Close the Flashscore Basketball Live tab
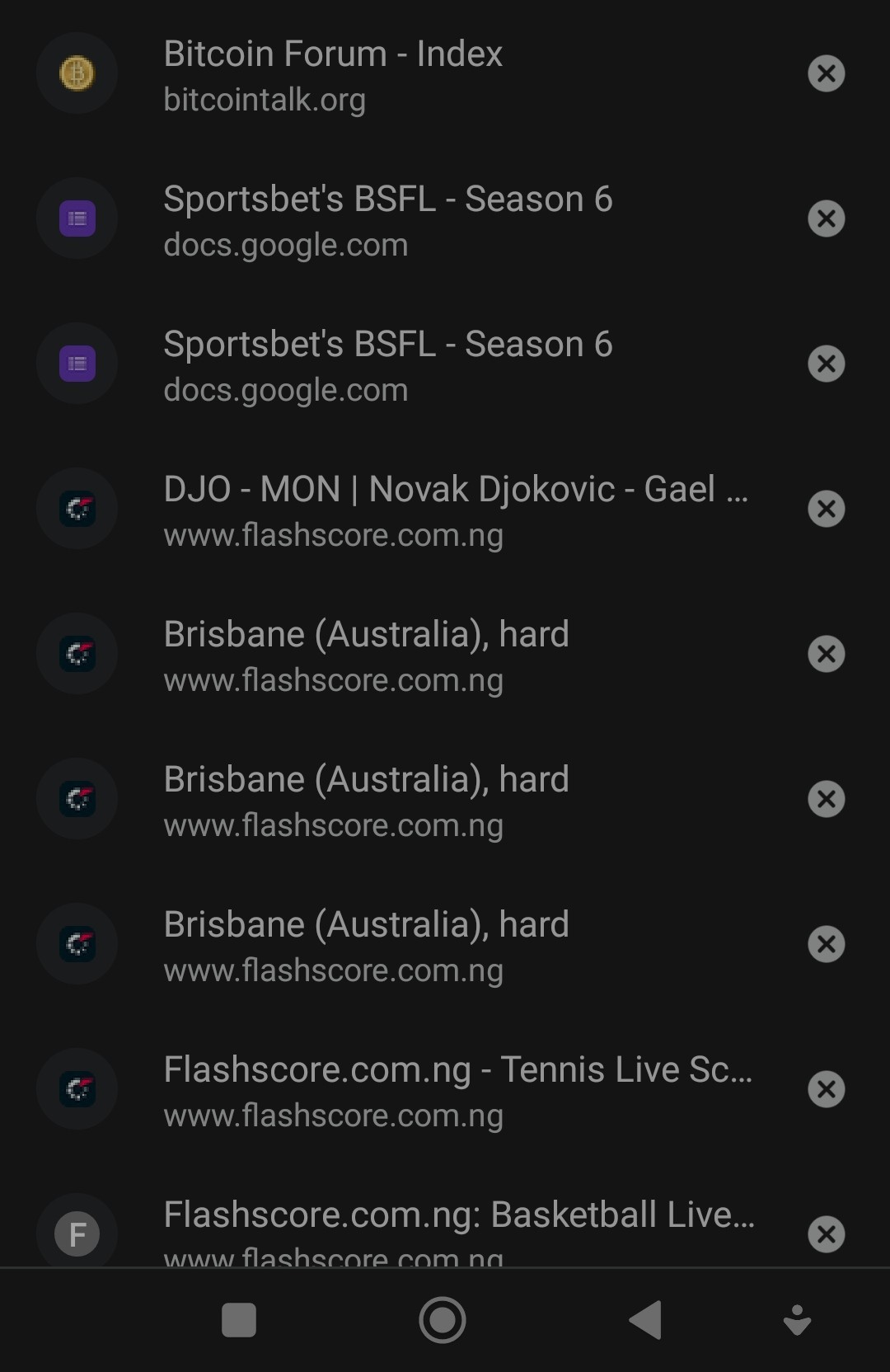890x1372 pixels. pyautogui.click(x=826, y=1234)
